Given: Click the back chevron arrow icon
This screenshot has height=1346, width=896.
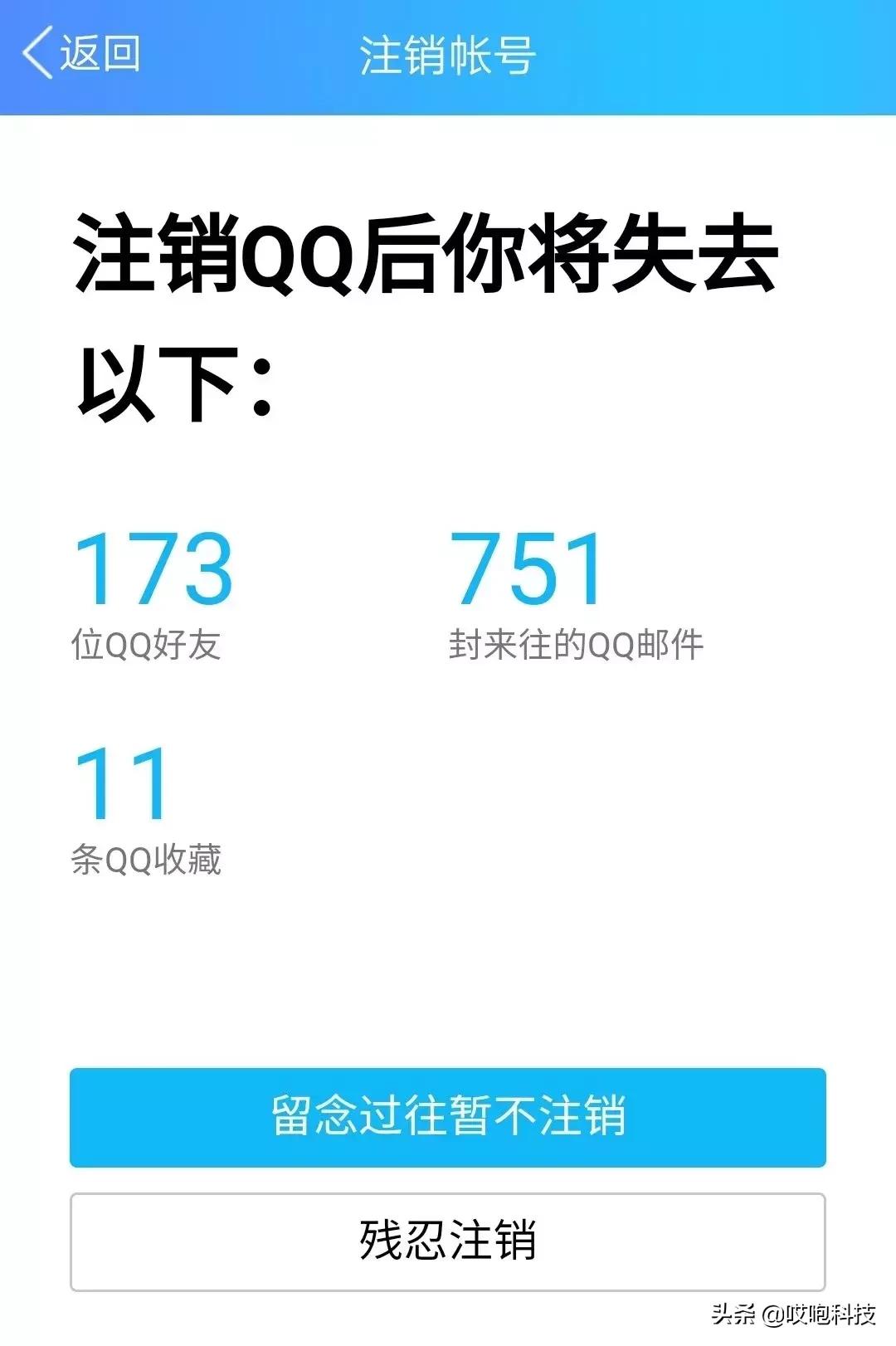Looking at the screenshot, I should point(33,51).
